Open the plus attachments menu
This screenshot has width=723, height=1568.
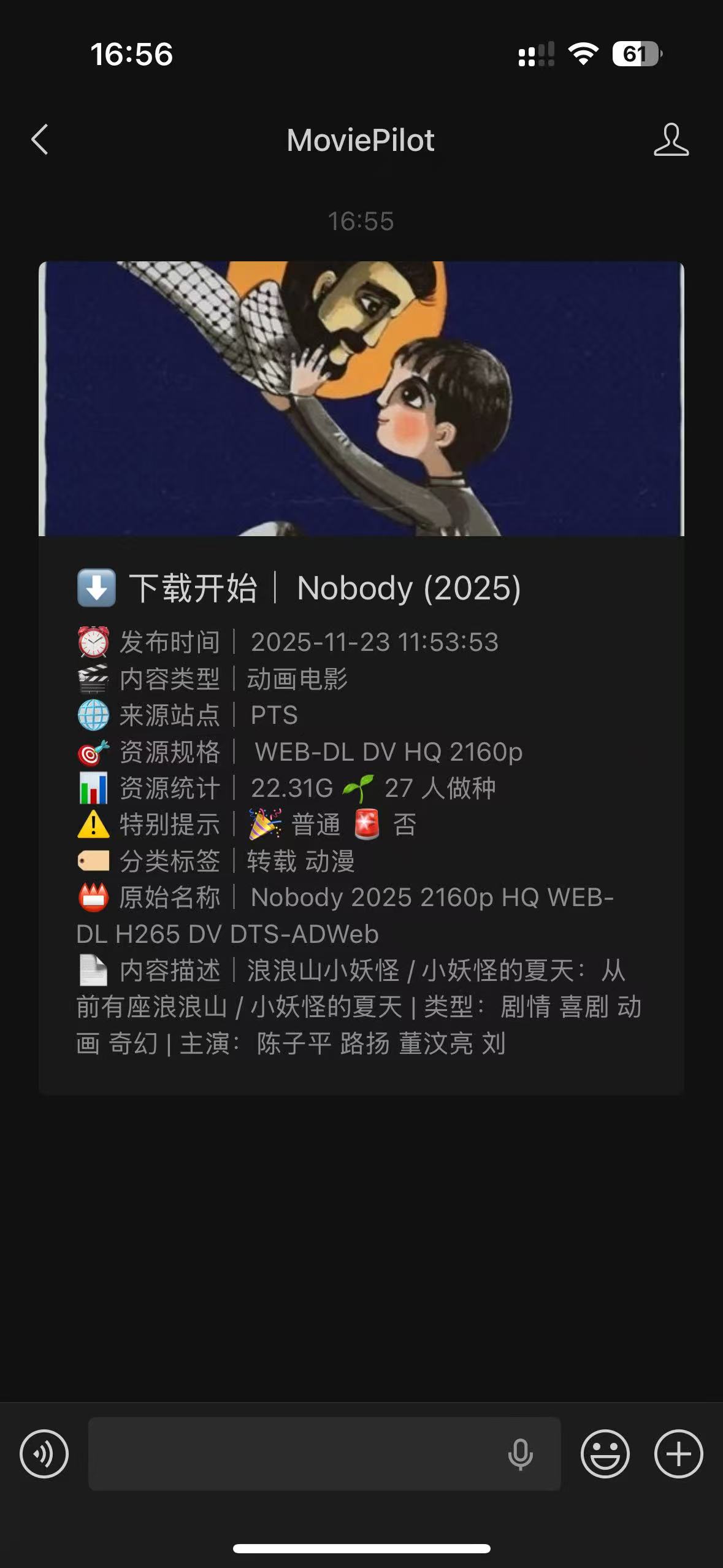tap(678, 1453)
